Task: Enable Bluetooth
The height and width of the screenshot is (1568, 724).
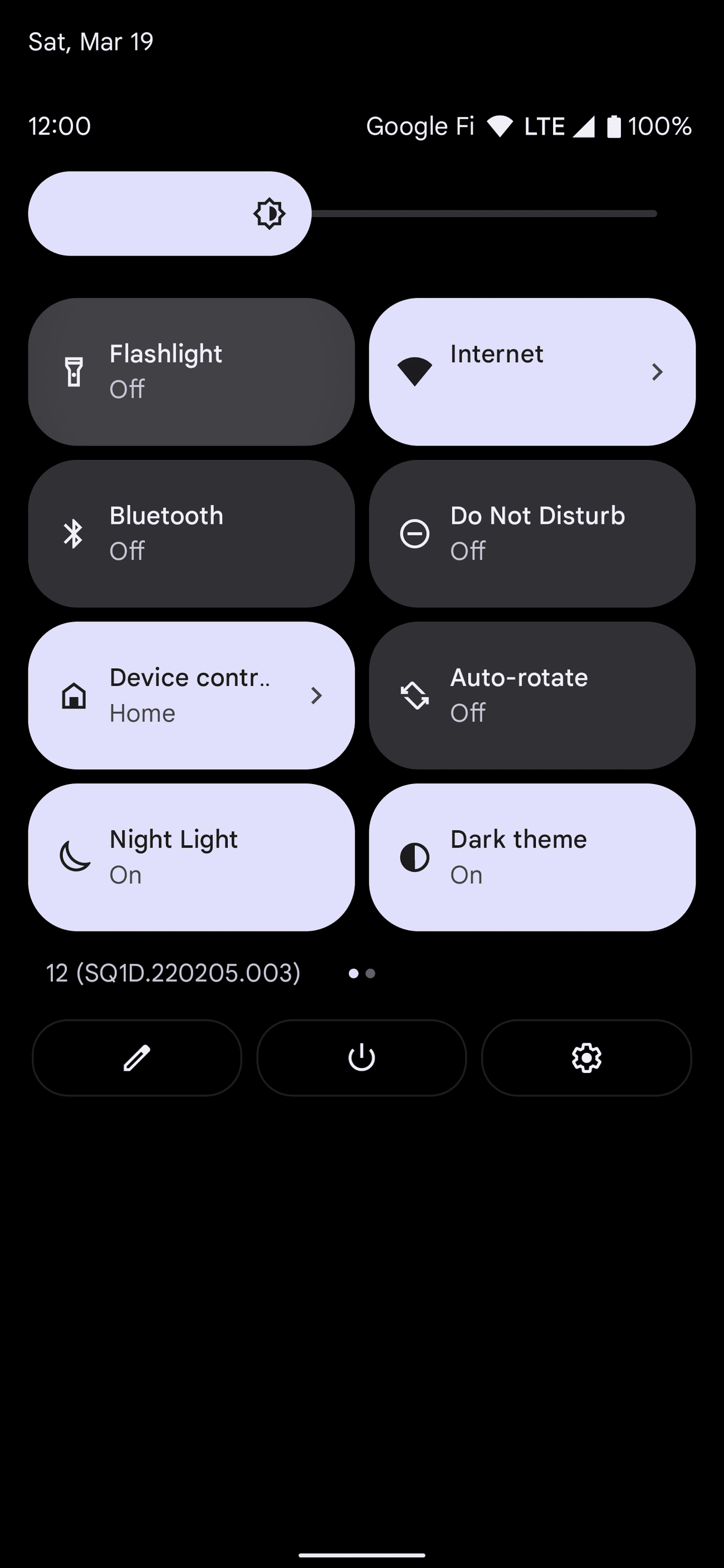Action: coord(191,534)
